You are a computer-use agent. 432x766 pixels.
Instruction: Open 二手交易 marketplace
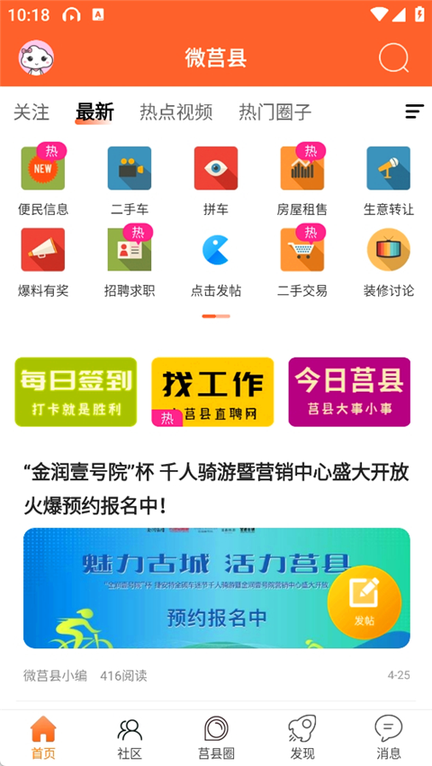[x=302, y=261]
